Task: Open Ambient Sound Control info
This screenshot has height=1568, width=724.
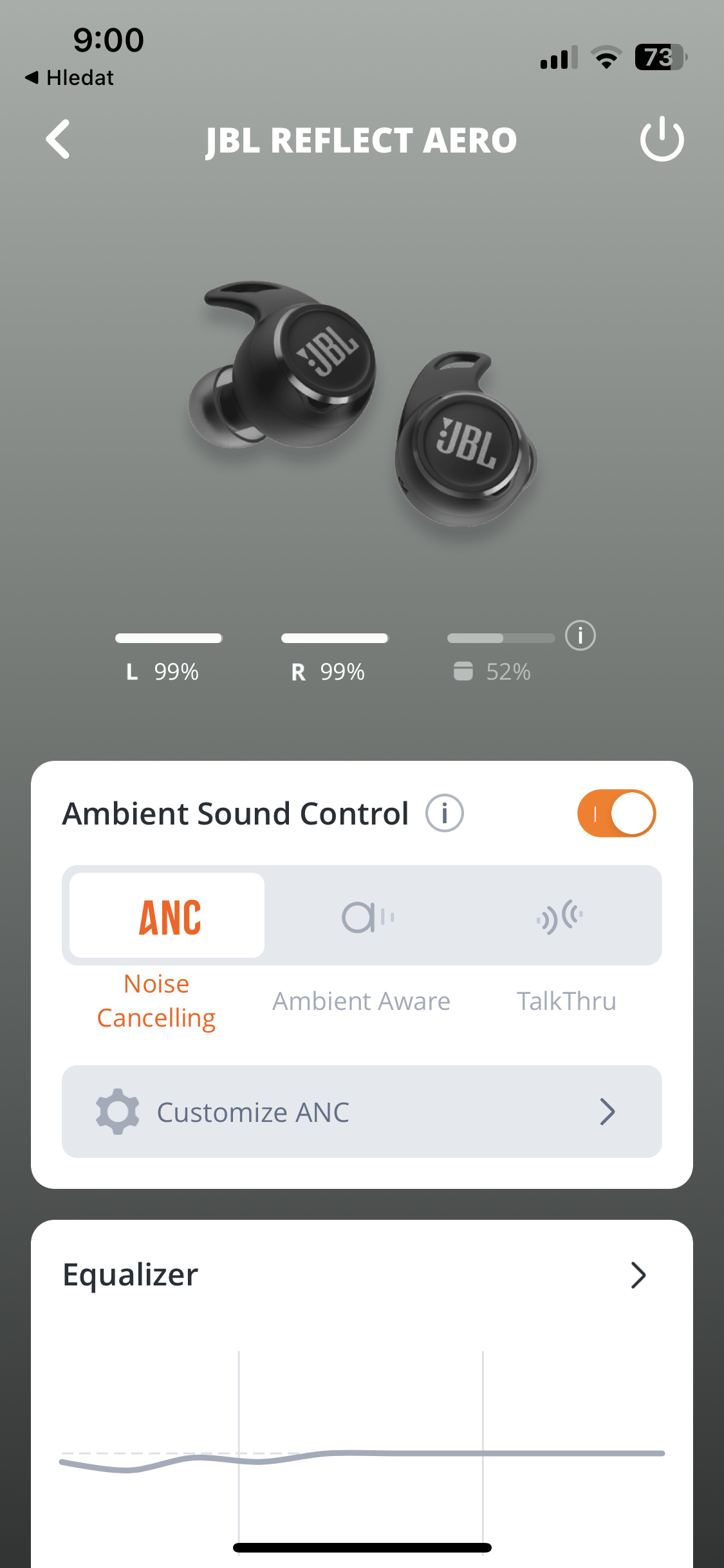Action: coord(444,813)
